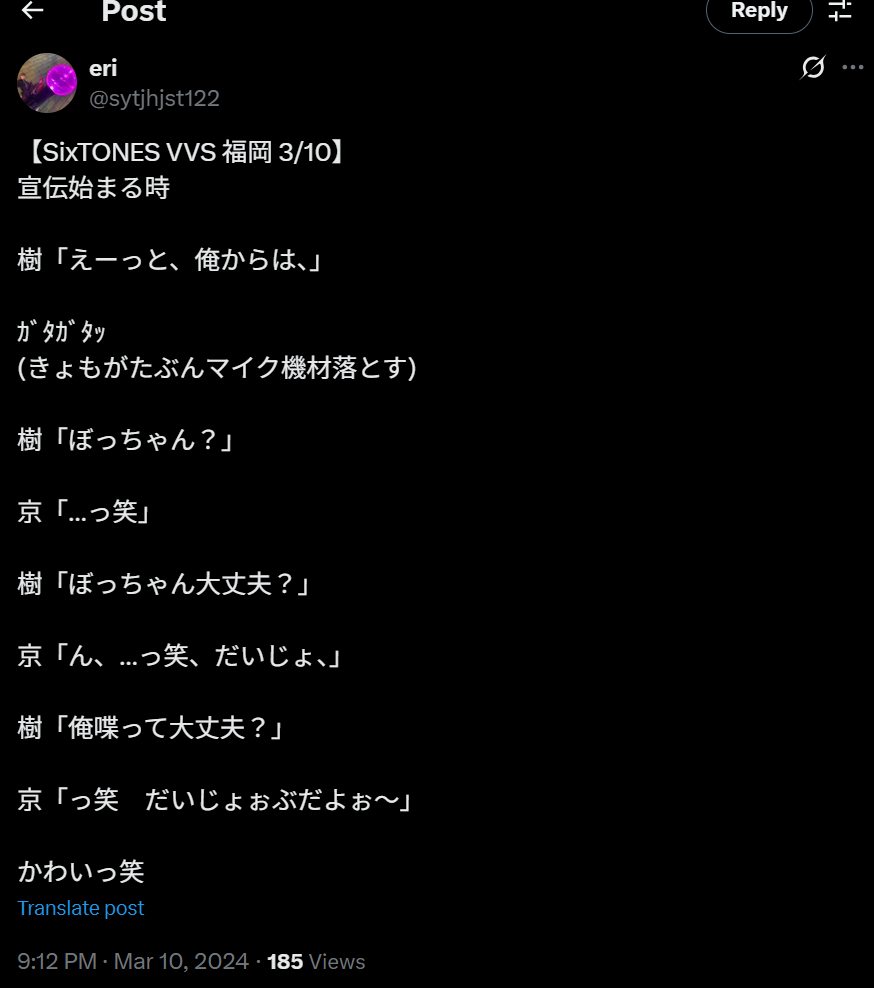Screen dimensions: 874x988
Task: Tap the Translate post link
Action: click(x=81, y=908)
